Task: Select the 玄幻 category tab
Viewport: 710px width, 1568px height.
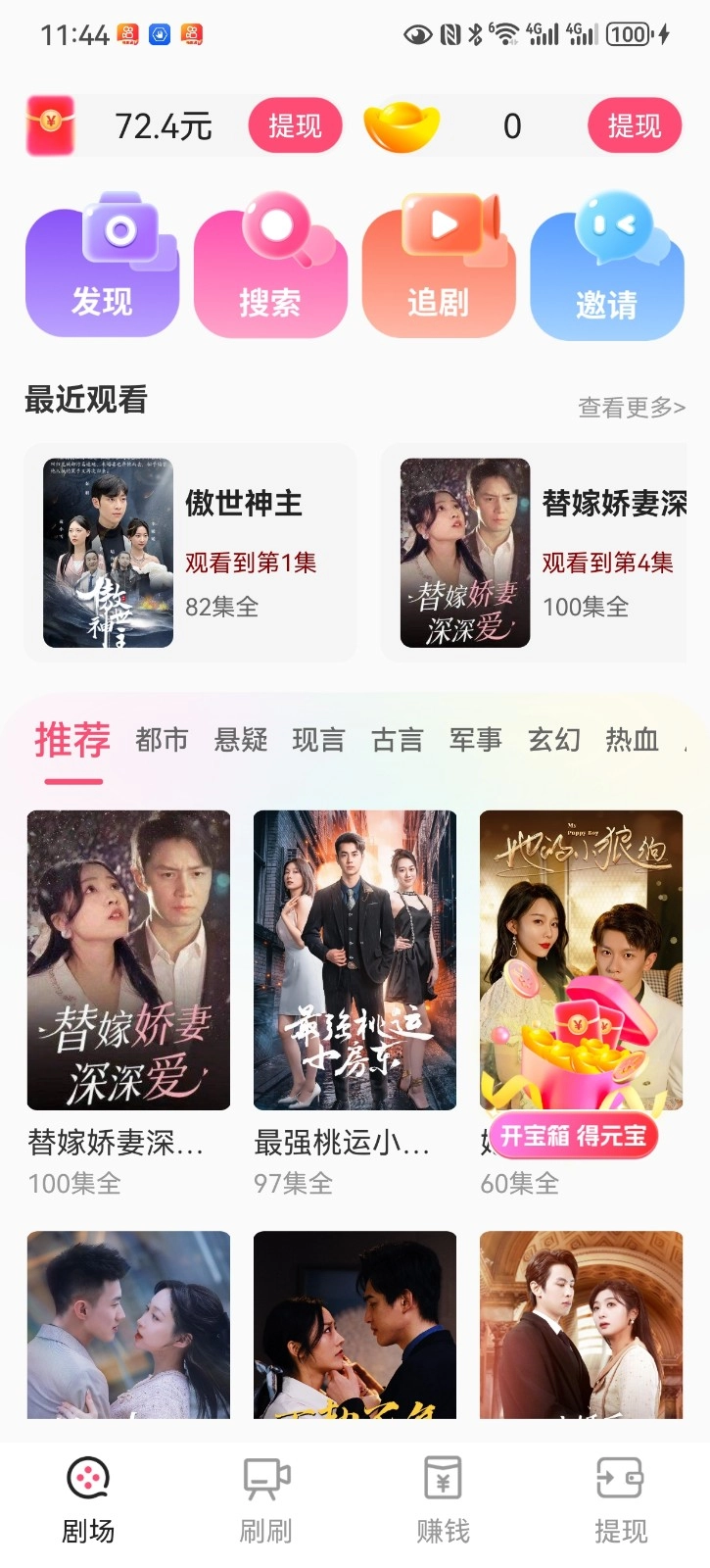Action: click(x=553, y=740)
